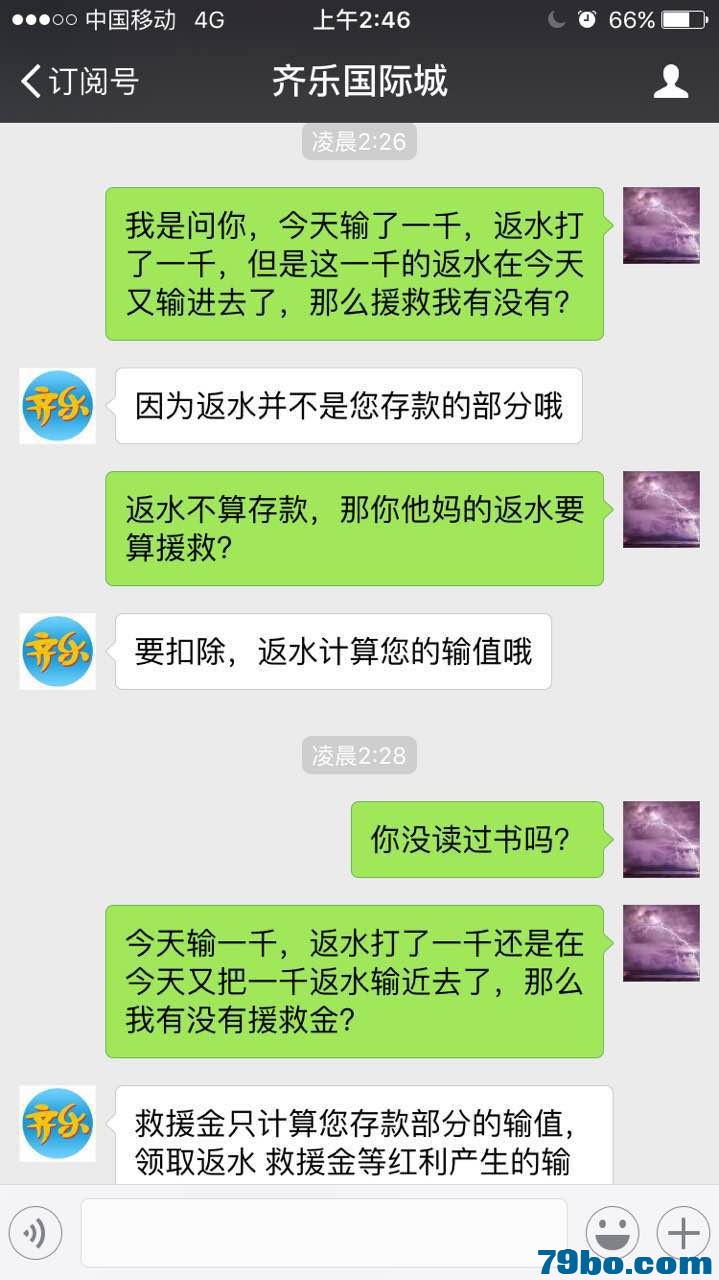Focus the message text field
This screenshot has width=719, height=1280.
tap(323, 1233)
